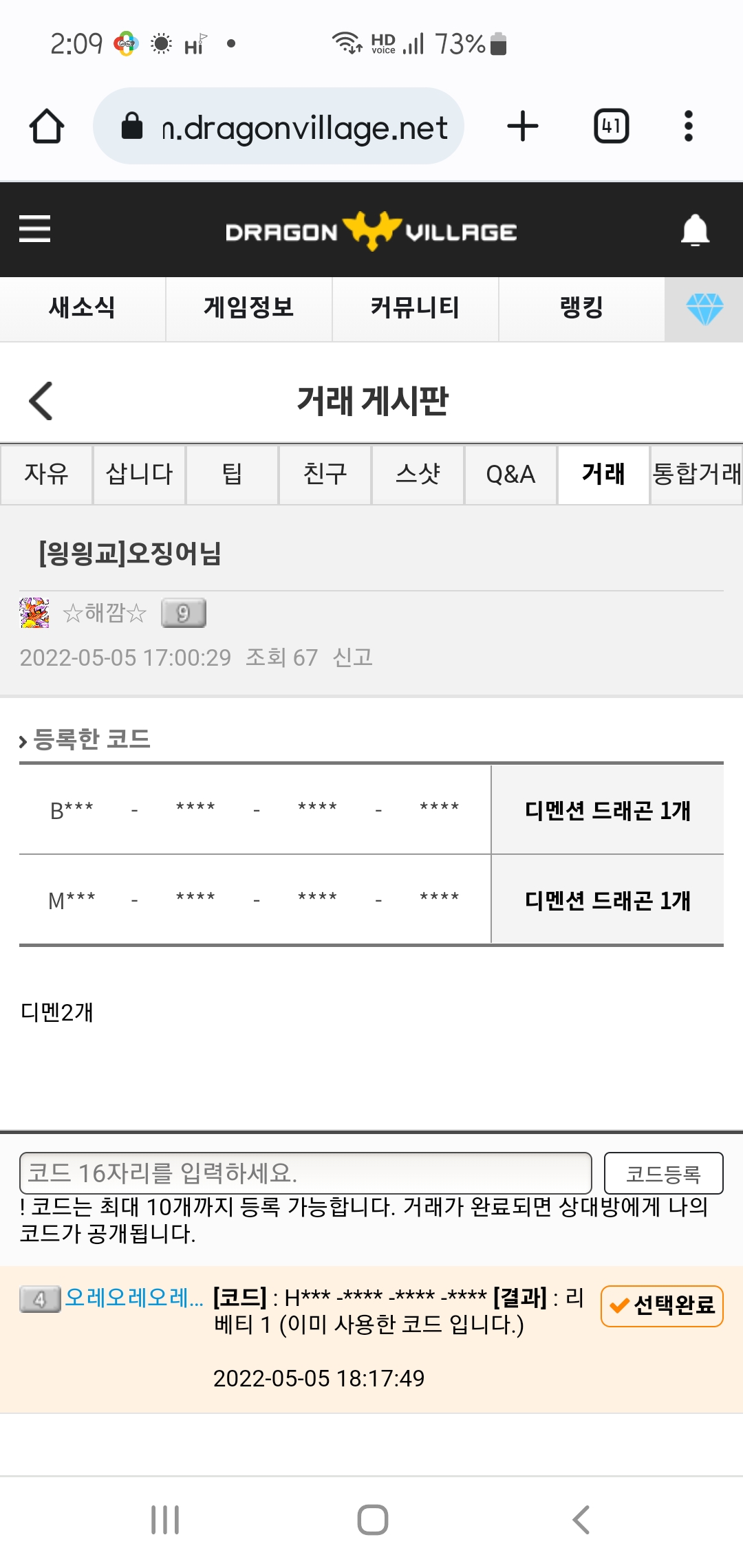The height and width of the screenshot is (1568, 743).
Task: Switch to the 새소식 tab
Action: [x=82, y=307]
